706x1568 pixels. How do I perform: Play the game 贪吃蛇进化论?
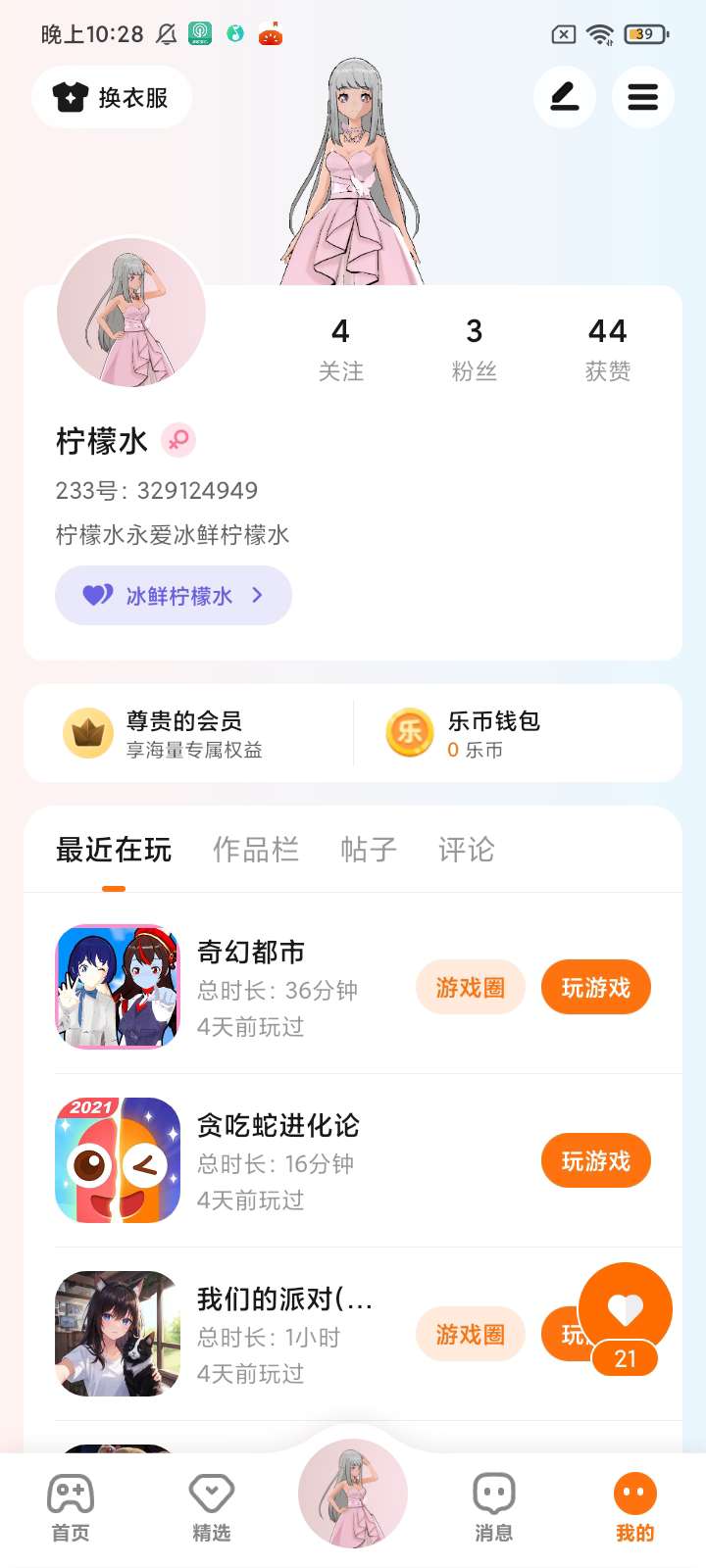coord(596,1160)
